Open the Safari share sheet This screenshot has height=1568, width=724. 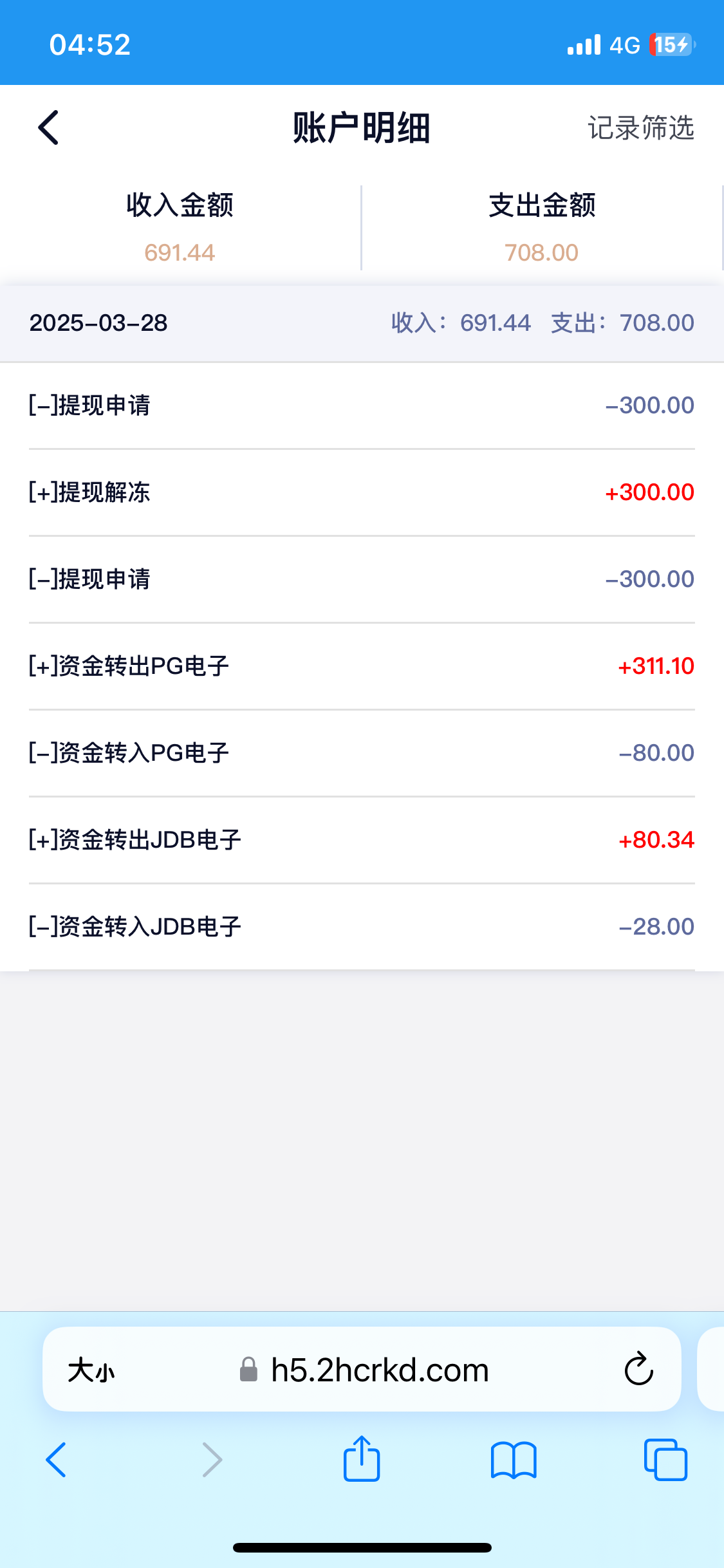pos(362,1458)
